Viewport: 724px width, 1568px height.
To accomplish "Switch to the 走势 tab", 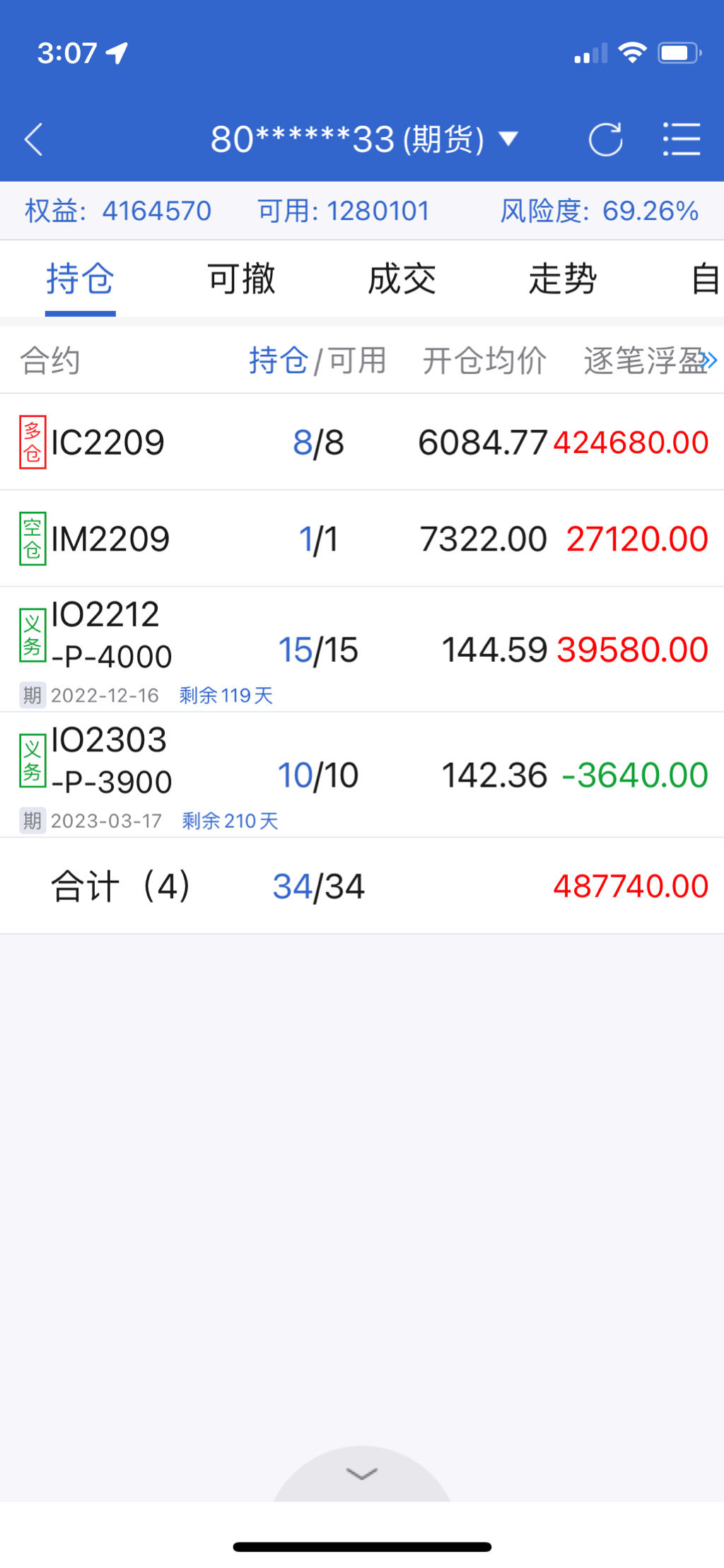I will [x=563, y=279].
